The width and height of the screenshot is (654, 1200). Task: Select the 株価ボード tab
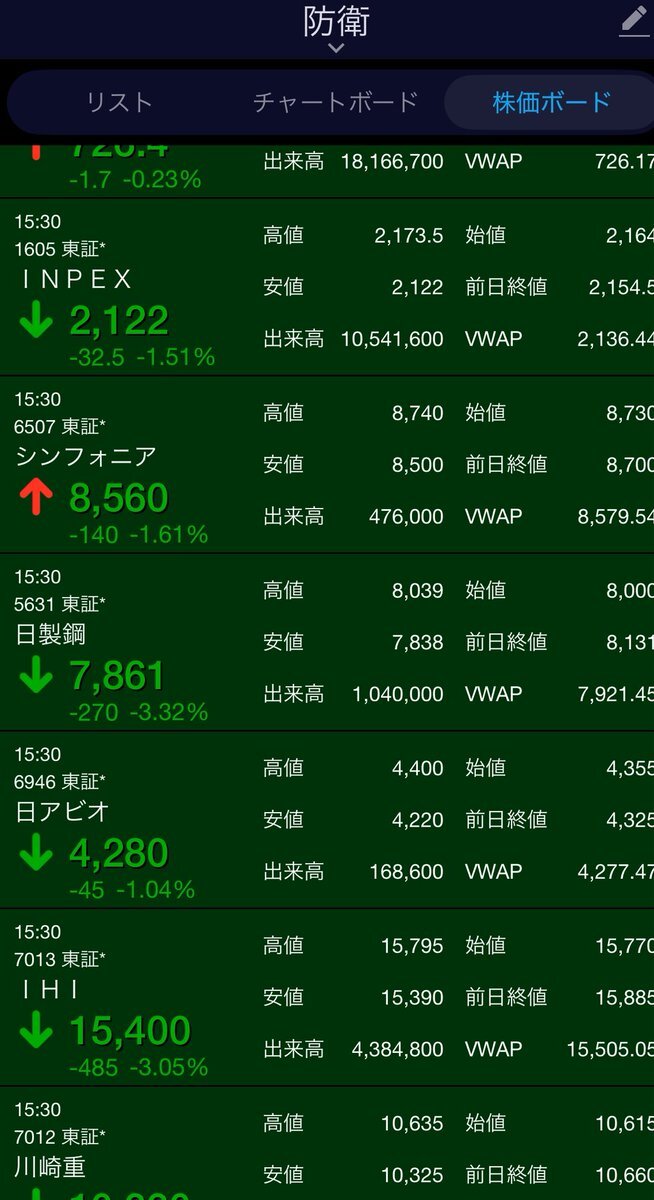pyautogui.click(x=551, y=102)
